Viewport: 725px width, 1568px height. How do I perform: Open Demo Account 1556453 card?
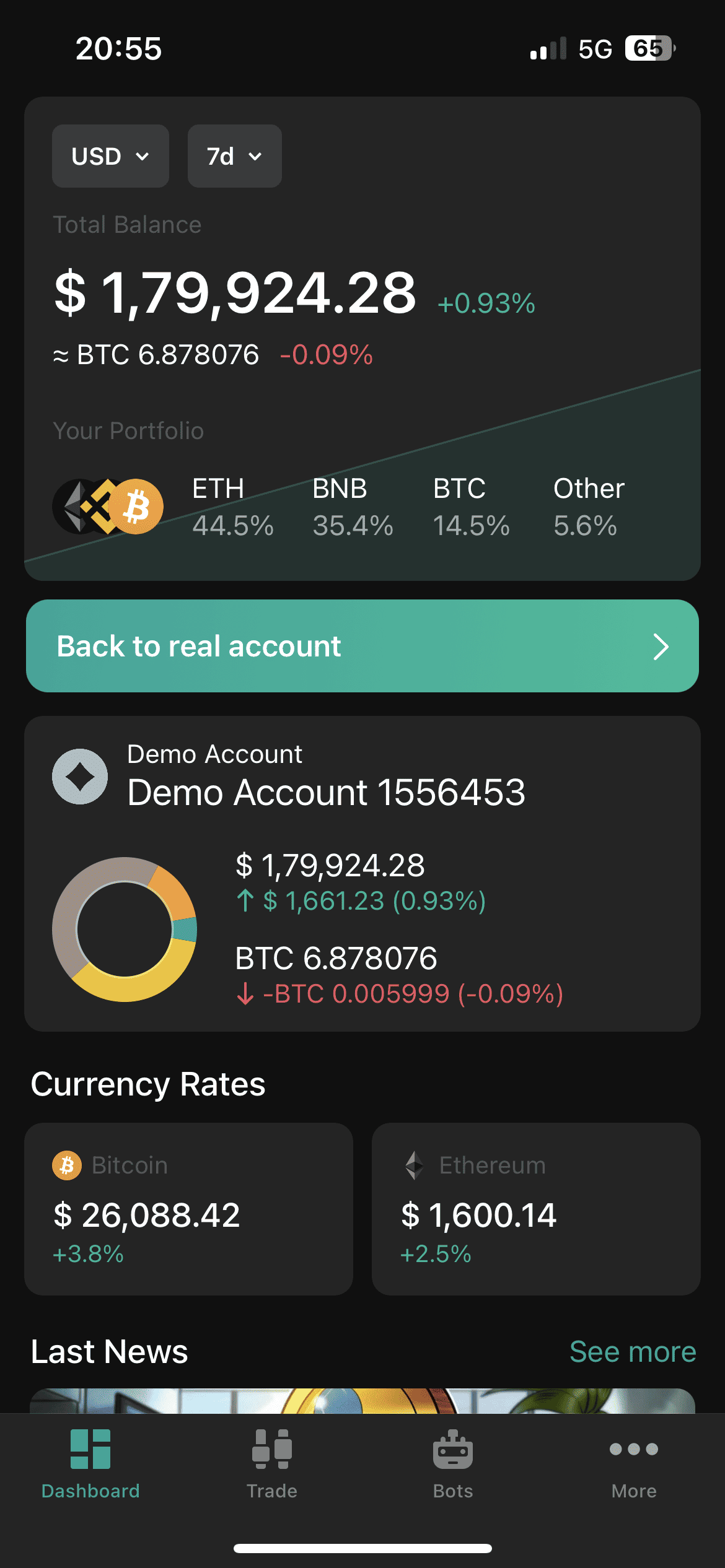(362, 873)
